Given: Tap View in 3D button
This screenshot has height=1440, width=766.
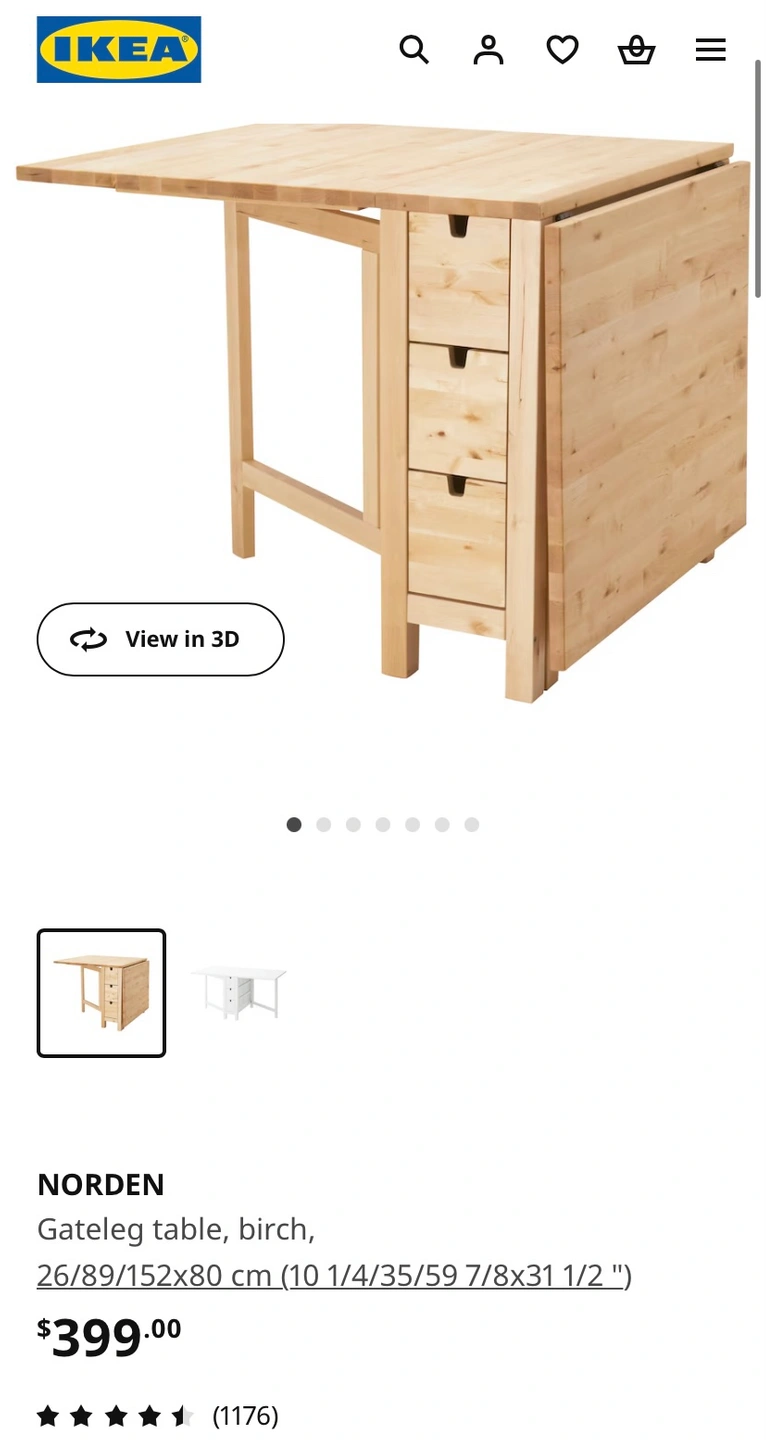Looking at the screenshot, I should pos(160,639).
